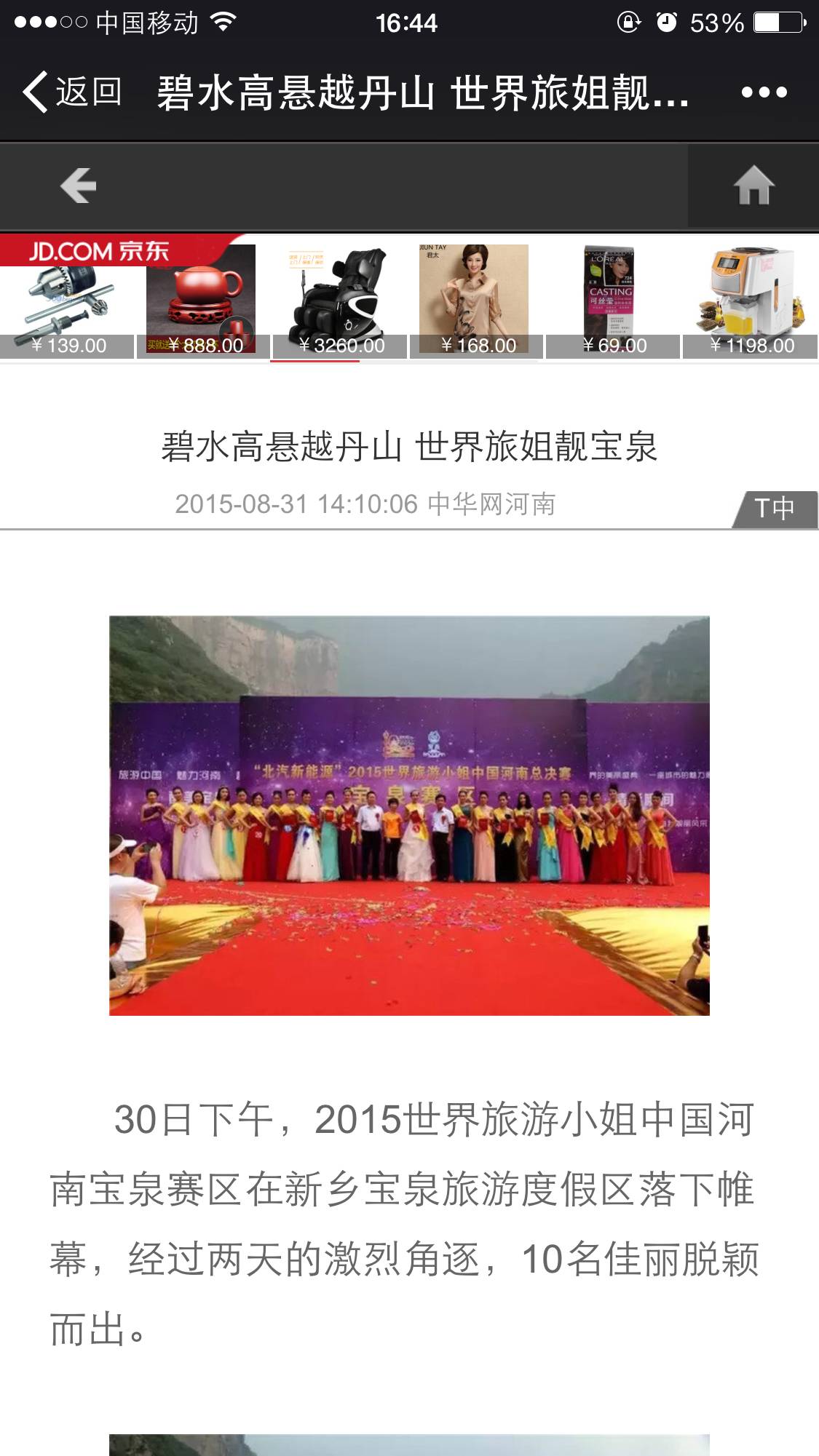Viewport: 819px width, 1456px height.
Task: Open the three-dot overflow menu
Action: 764,92
